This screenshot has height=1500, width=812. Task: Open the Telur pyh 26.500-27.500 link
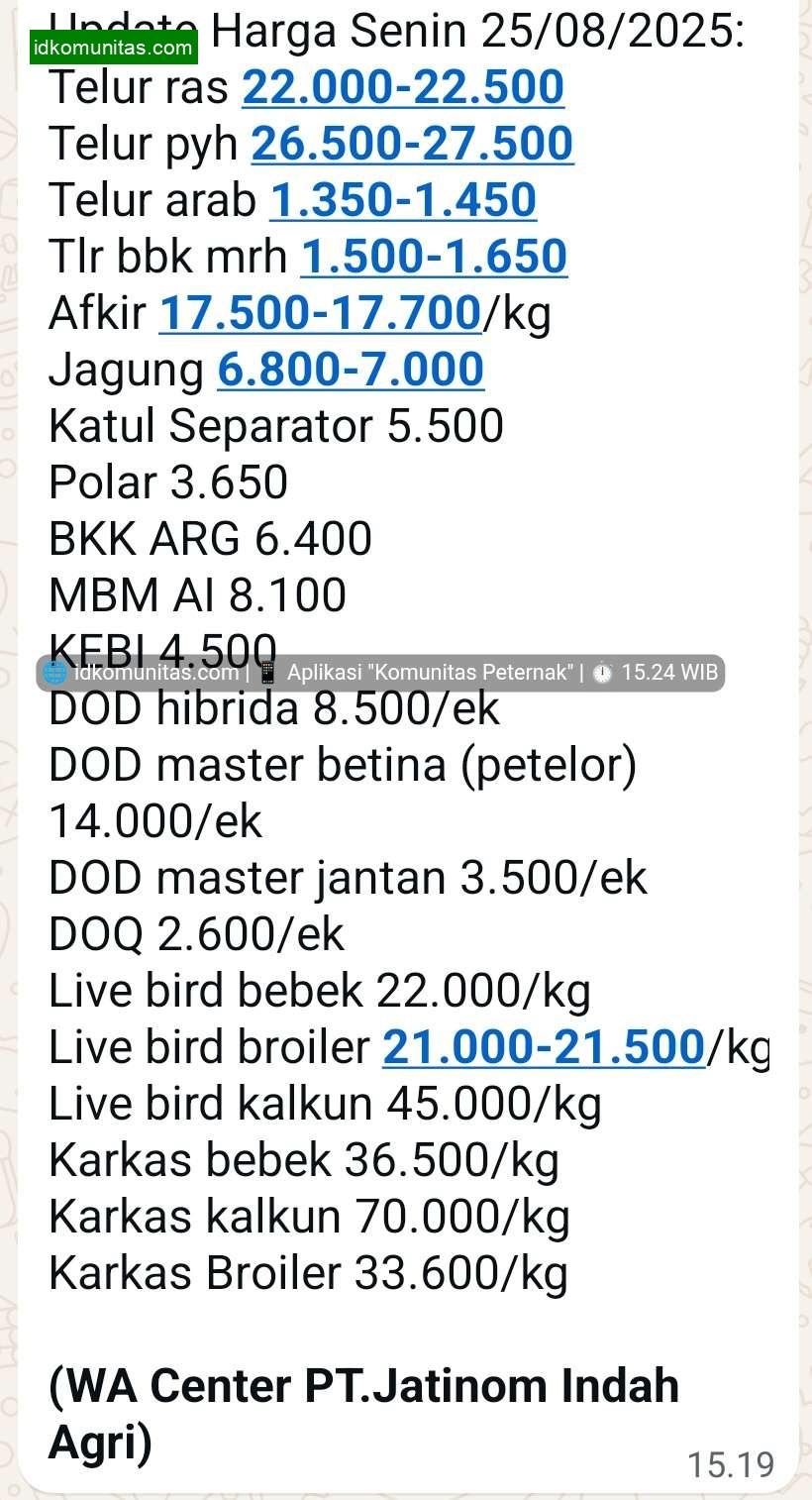pos(412,144)
